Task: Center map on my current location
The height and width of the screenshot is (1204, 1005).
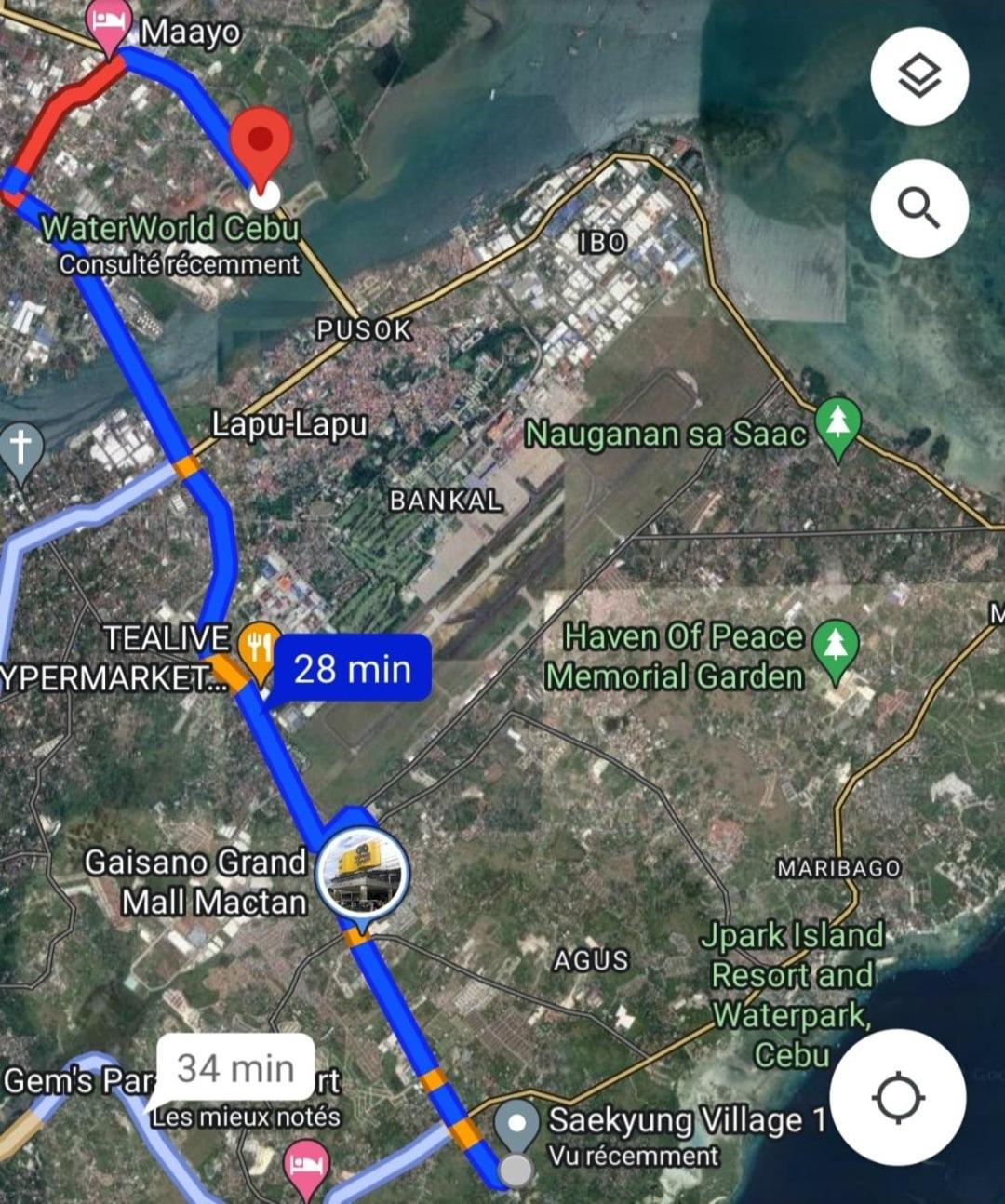Action: pyautogui.click(x=897, y=1097)
